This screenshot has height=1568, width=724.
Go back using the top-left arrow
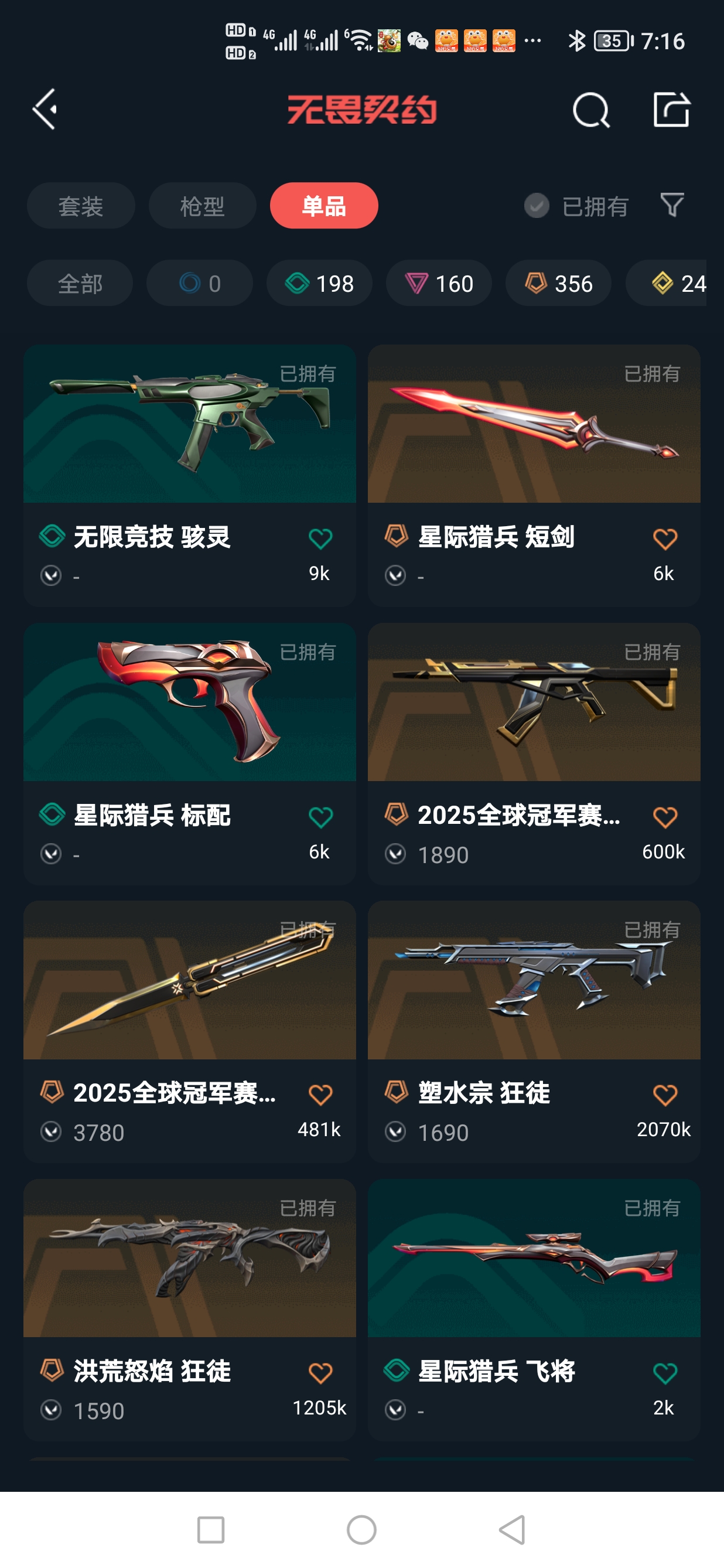[45, 110]
